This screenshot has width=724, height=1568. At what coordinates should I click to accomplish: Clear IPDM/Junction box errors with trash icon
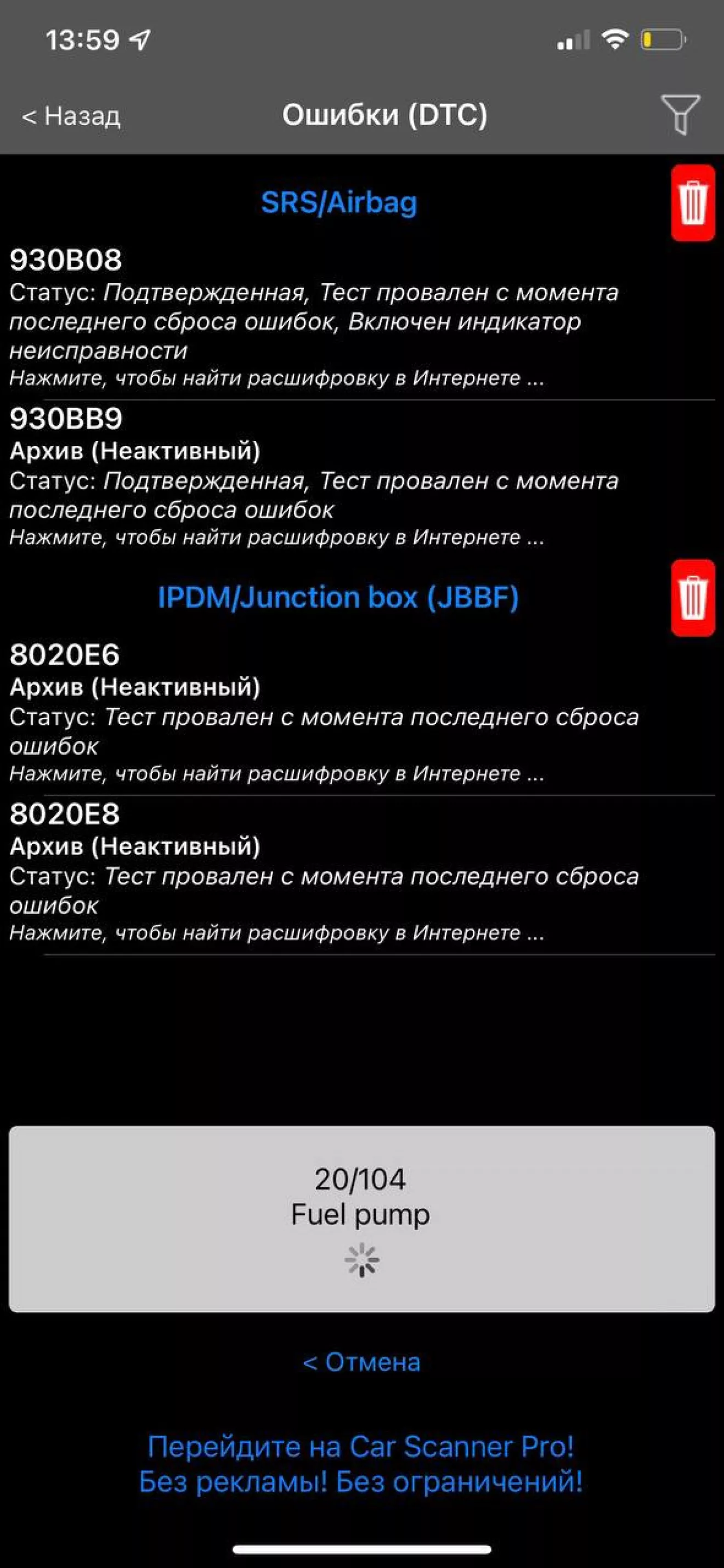point(693,598)
